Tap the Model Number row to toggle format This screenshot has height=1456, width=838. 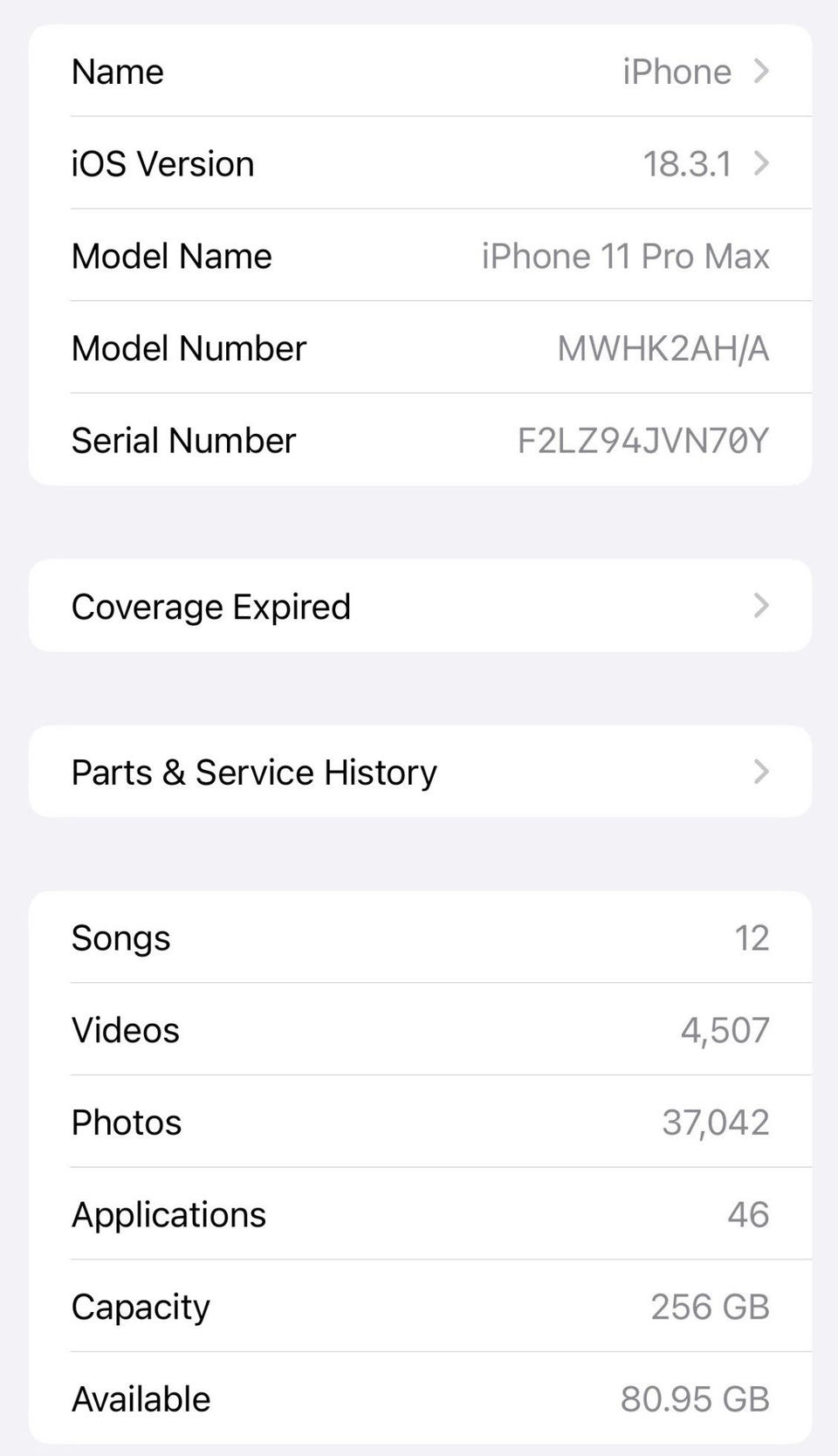click(419, 348)
